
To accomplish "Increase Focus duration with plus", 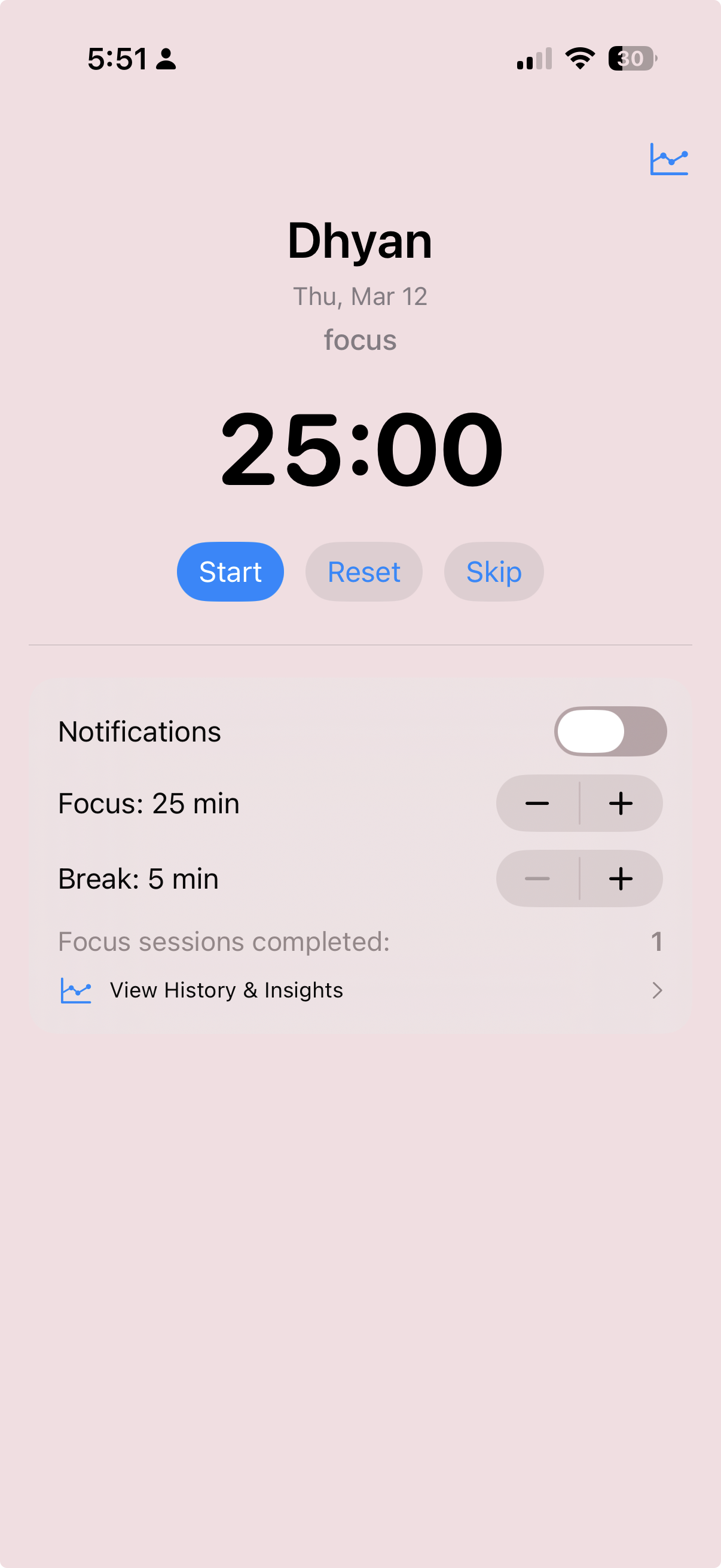I will click(621, 804).
